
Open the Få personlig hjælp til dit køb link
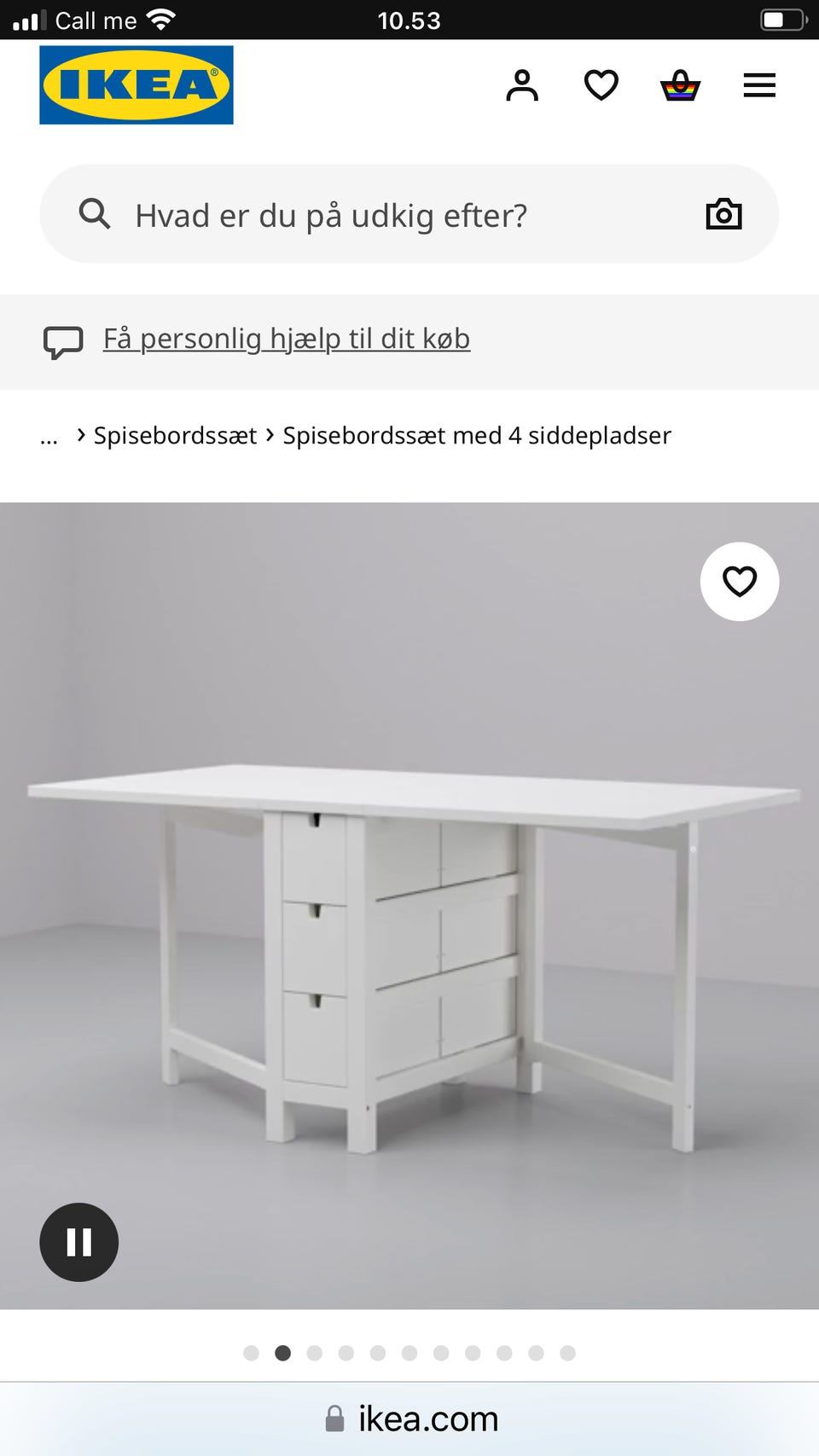point(286,339)
